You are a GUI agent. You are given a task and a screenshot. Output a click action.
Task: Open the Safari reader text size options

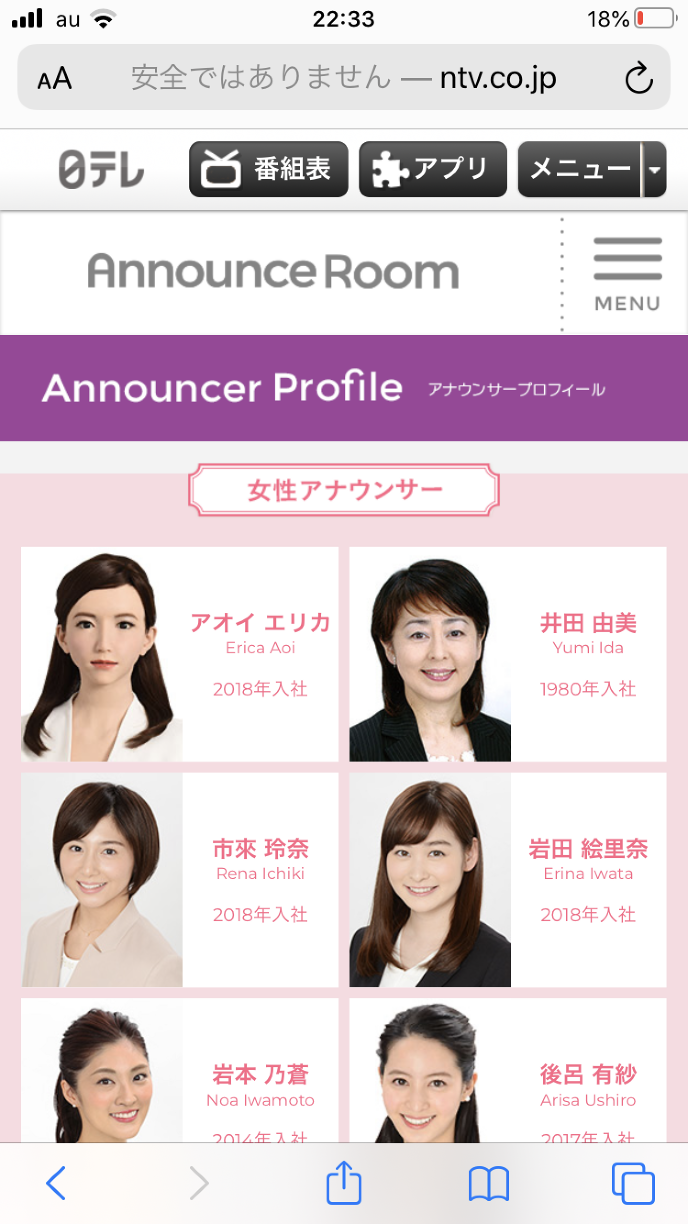(55, 78)
